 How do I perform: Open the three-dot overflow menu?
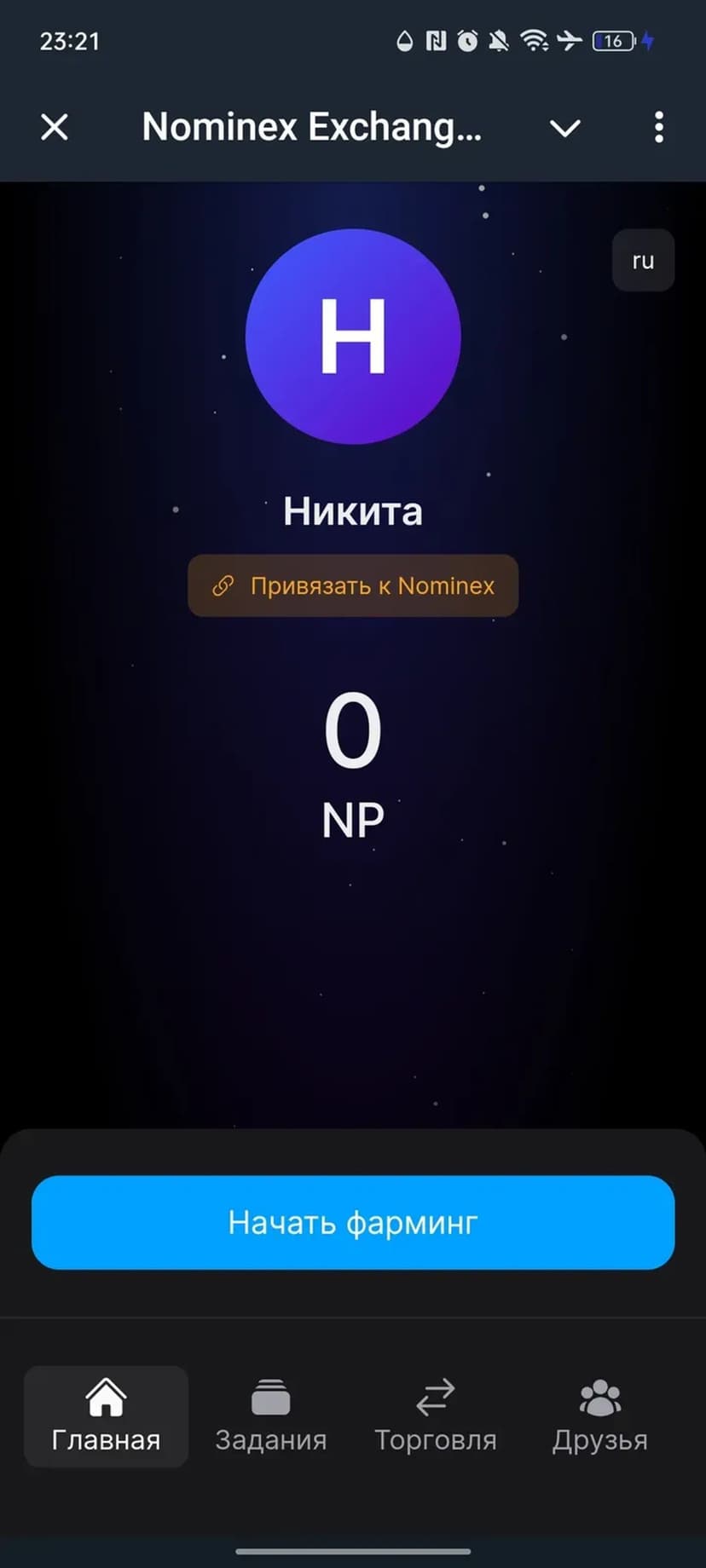[x=658, y=128]
